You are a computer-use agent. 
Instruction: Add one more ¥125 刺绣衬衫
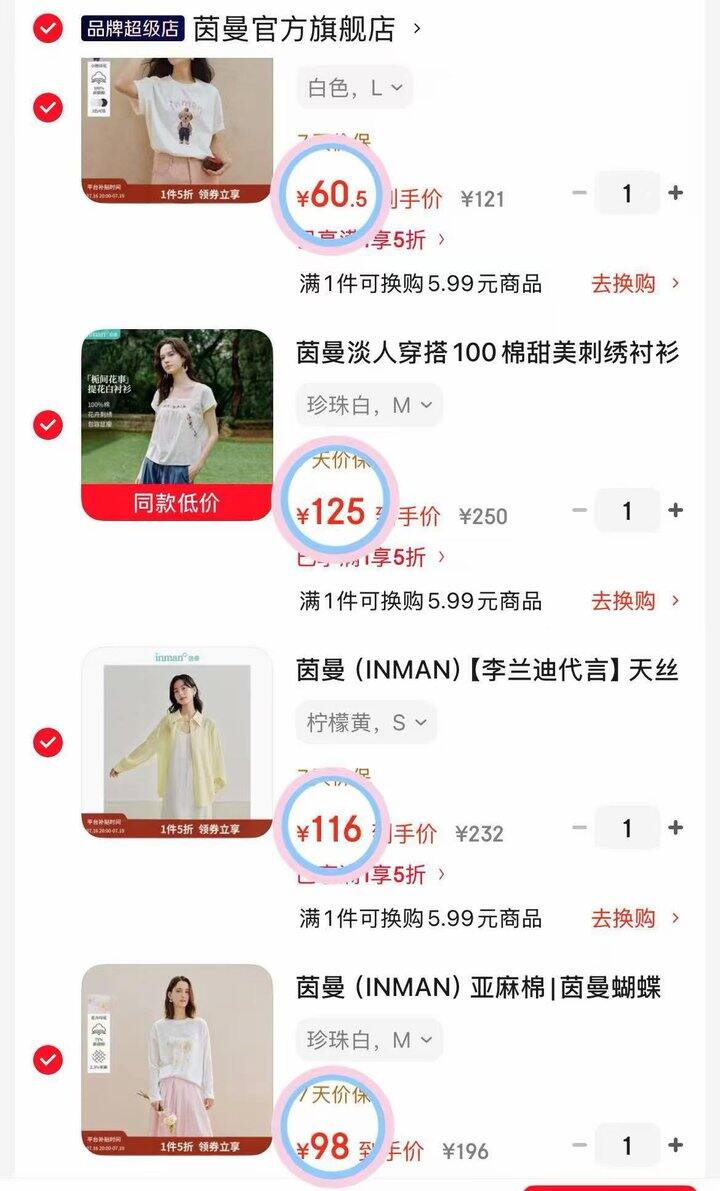pyautogui.click(x=675, y=510)
